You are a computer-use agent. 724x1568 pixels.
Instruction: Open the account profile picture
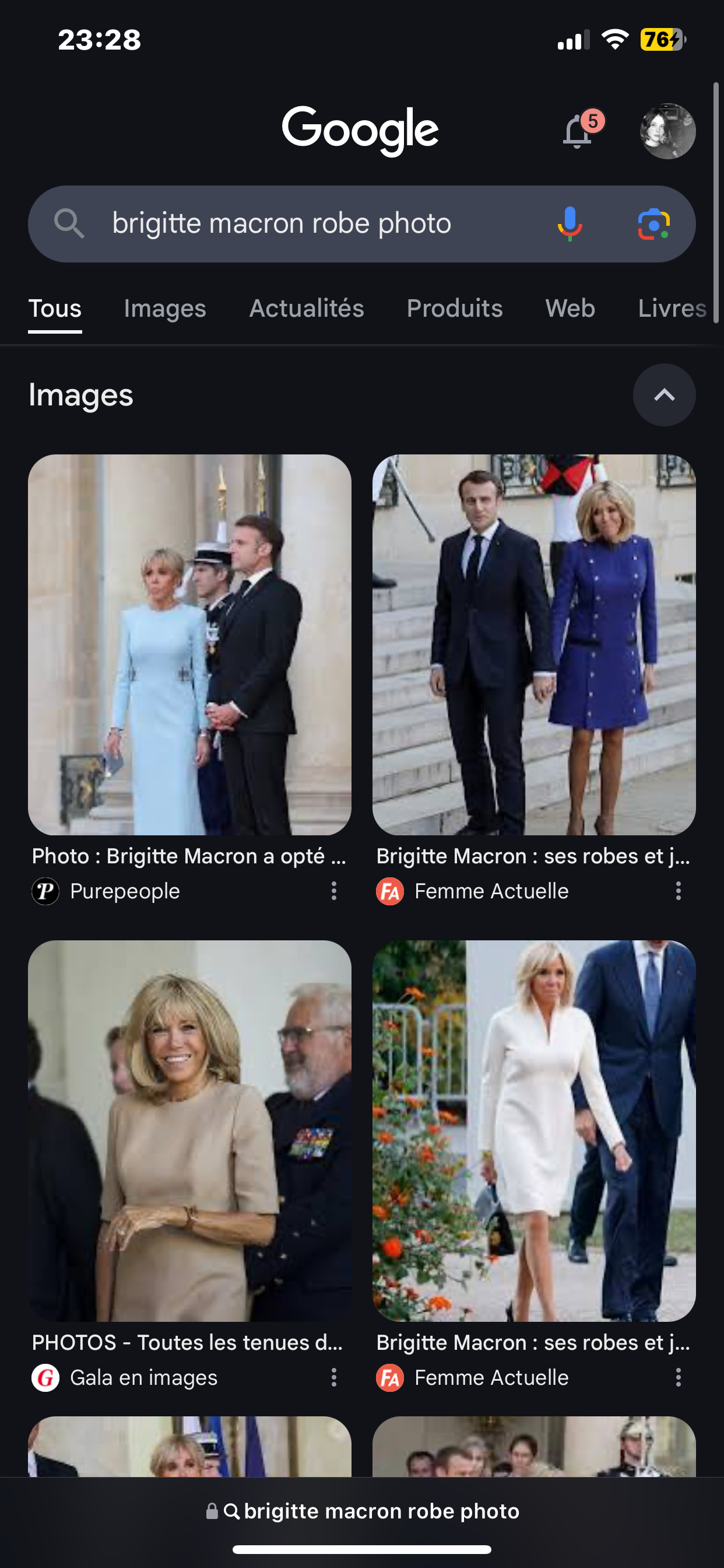point(667,131)
